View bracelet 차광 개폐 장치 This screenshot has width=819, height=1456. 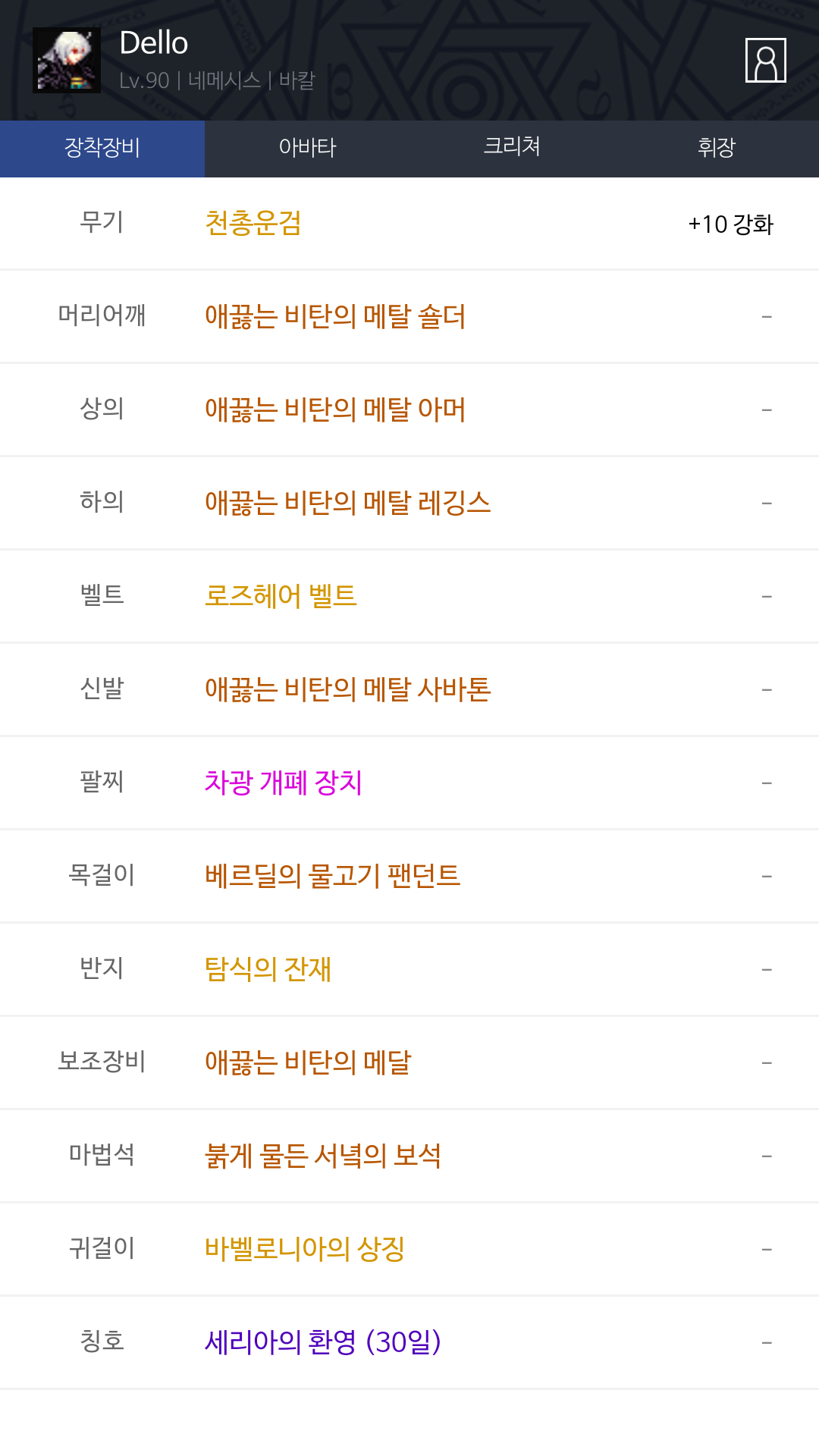(x=284, y=783)
